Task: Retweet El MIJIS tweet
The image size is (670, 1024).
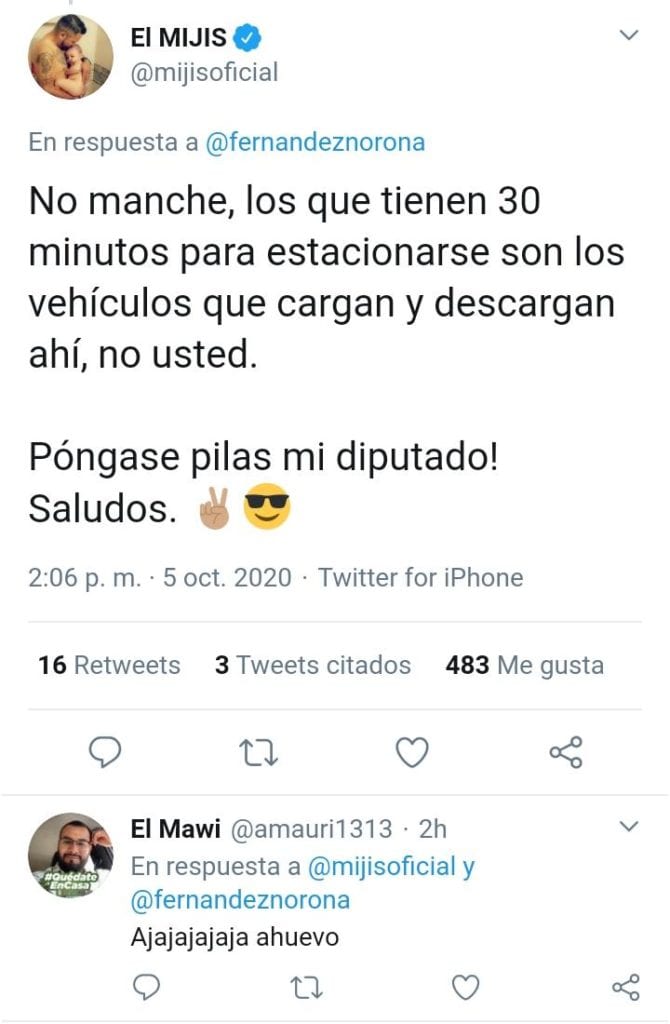Action: (259, 752)
